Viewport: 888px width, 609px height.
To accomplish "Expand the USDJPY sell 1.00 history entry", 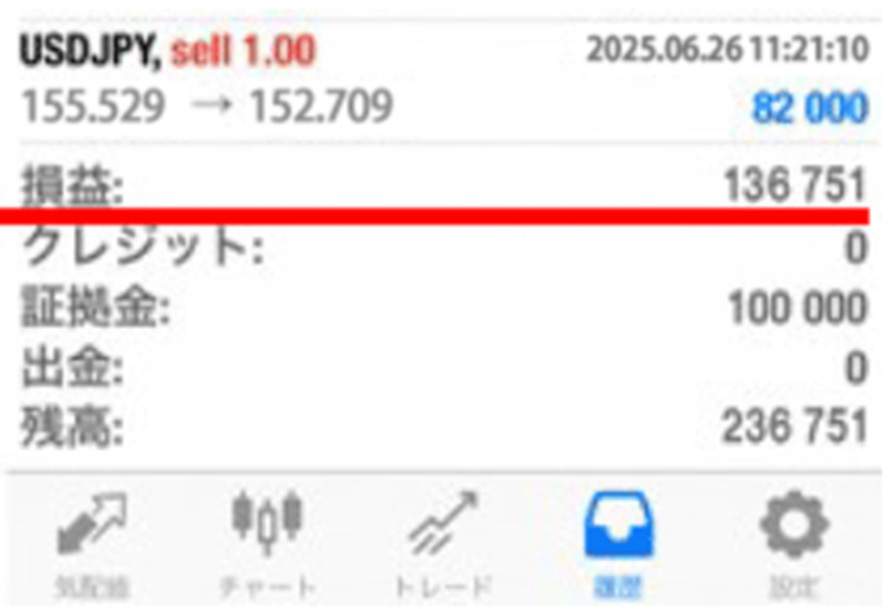I will coord(443,78).
